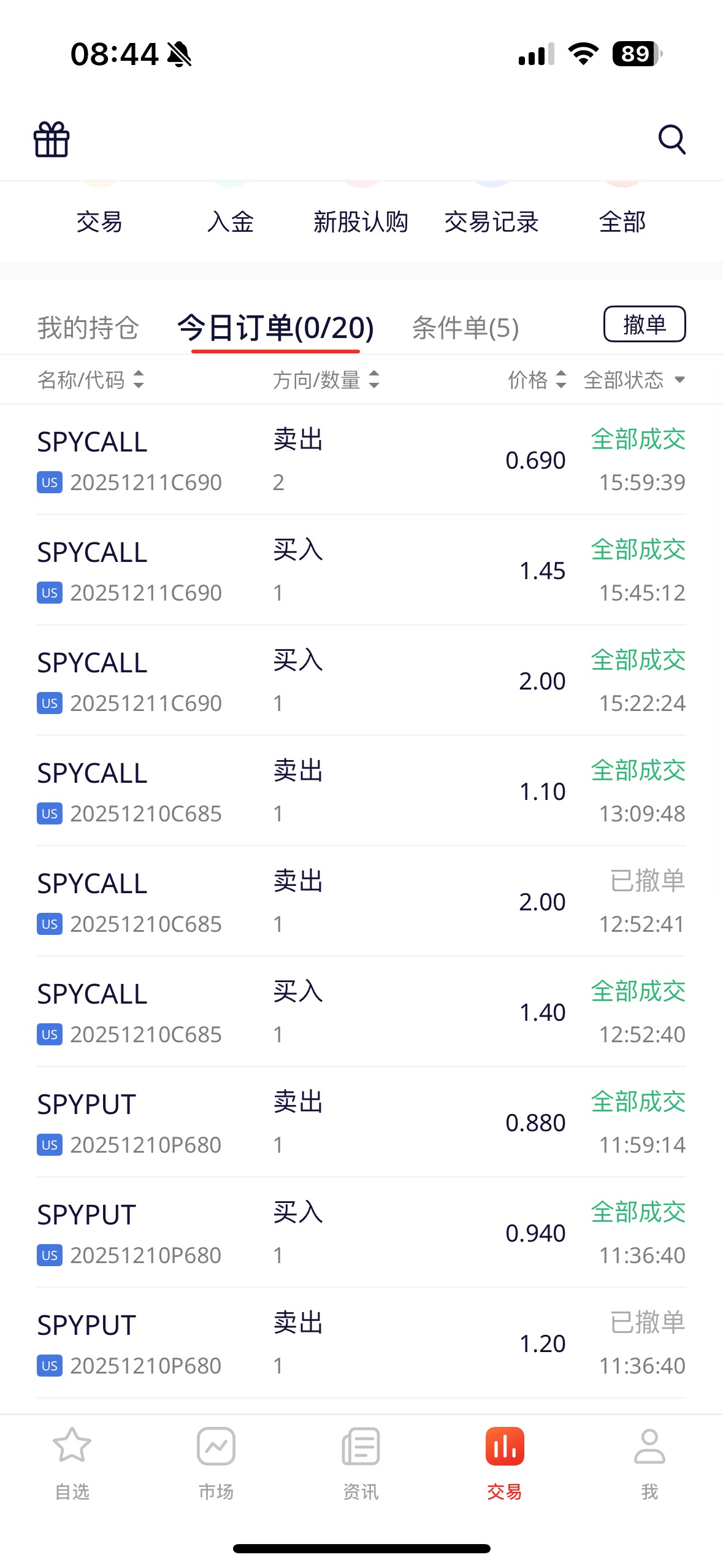Go to the 市场 market tab

coord(216,1462)
